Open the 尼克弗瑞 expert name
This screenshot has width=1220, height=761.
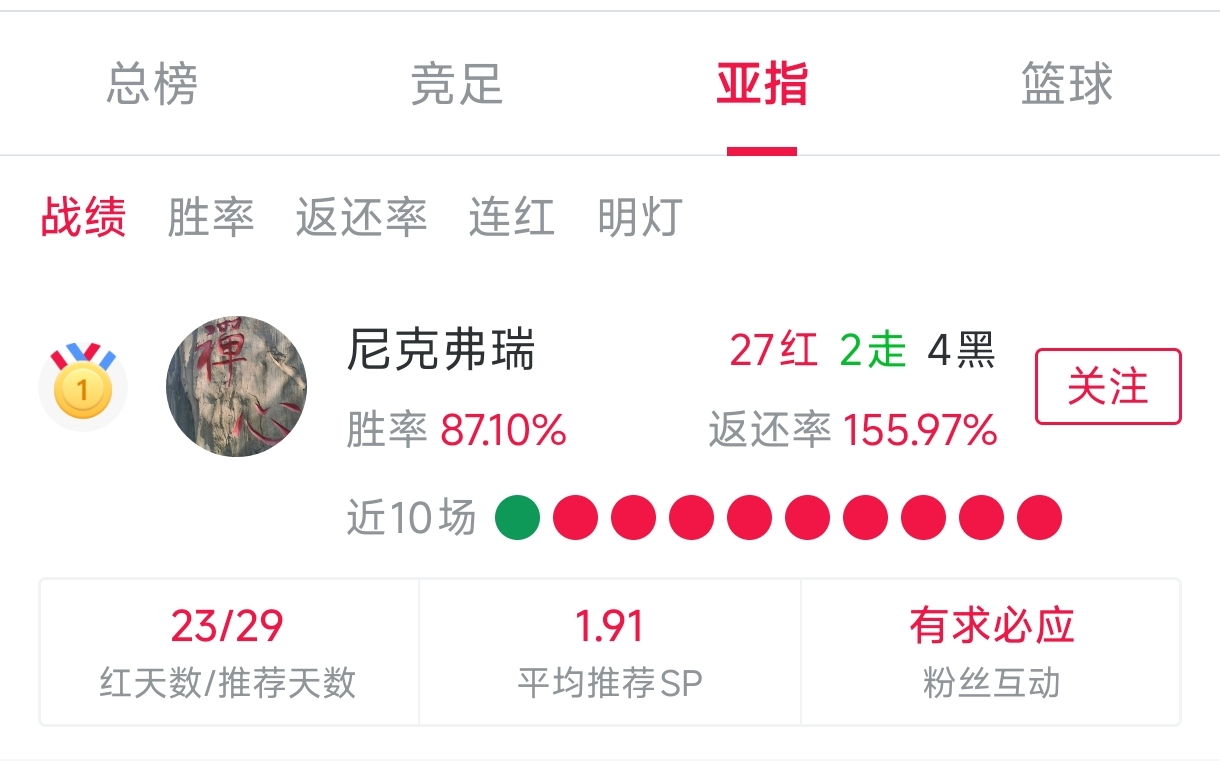(x=441, y=351)
